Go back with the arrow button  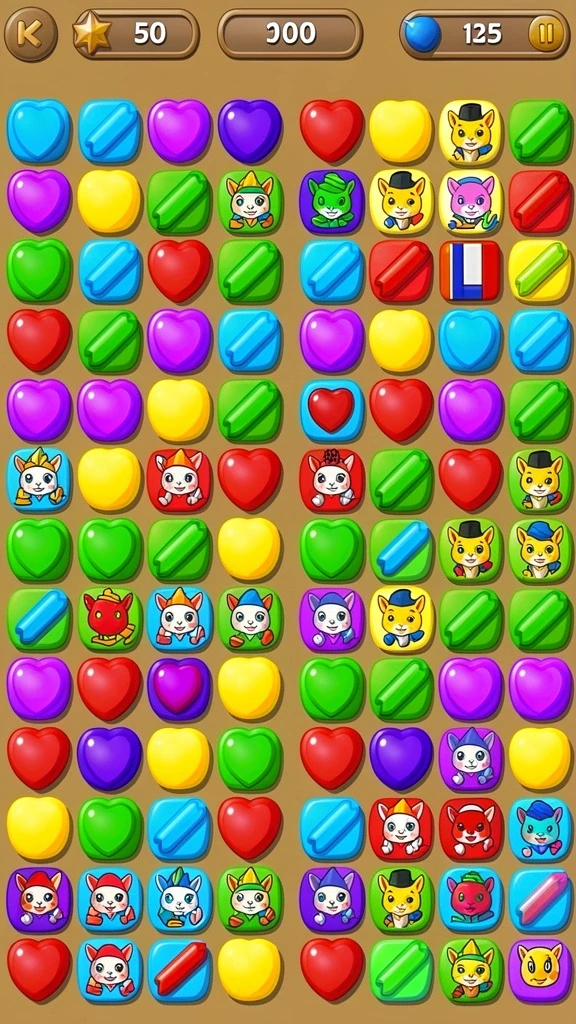(30, 34)
